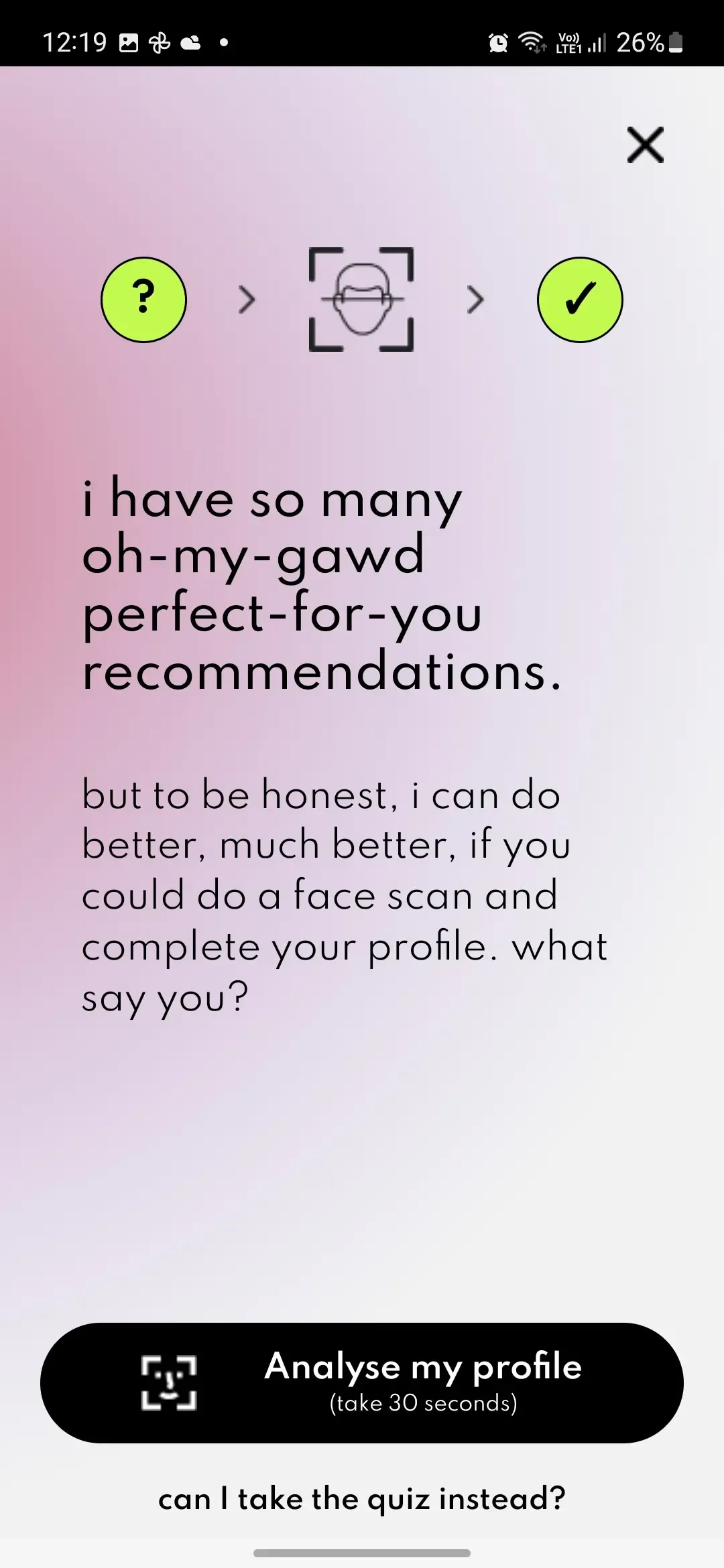724x1568 pixels.
Task: Tap Analyse my profile button
Action: (x=362, y=1382)
